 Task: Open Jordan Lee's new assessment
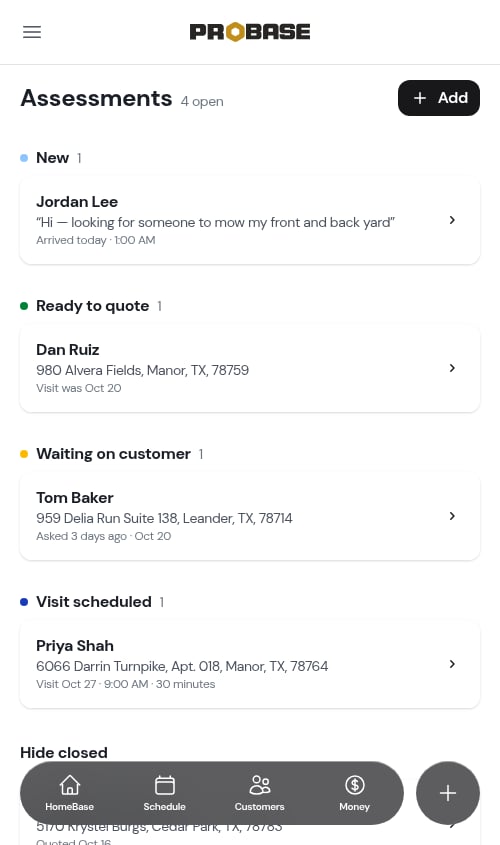coord(249,220)
